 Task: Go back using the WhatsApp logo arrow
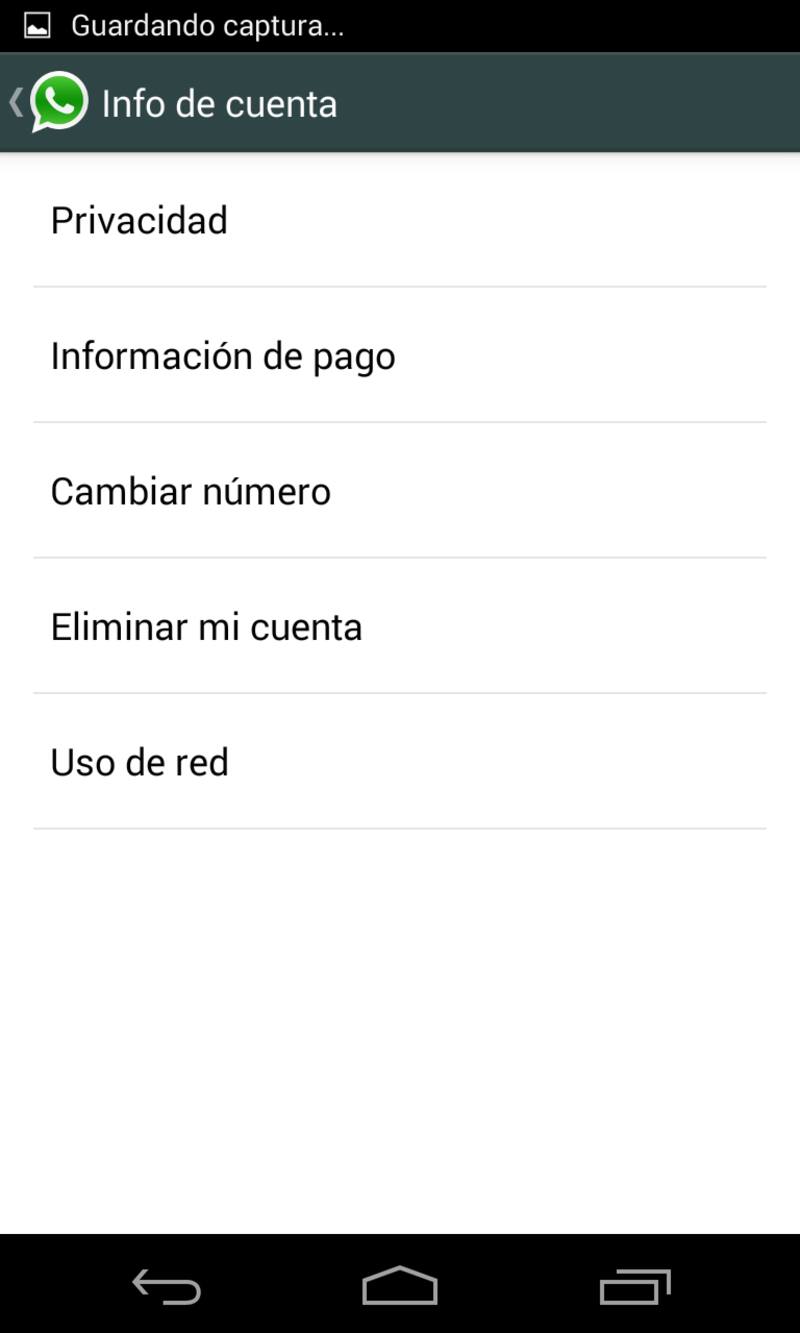click(48, 102)
